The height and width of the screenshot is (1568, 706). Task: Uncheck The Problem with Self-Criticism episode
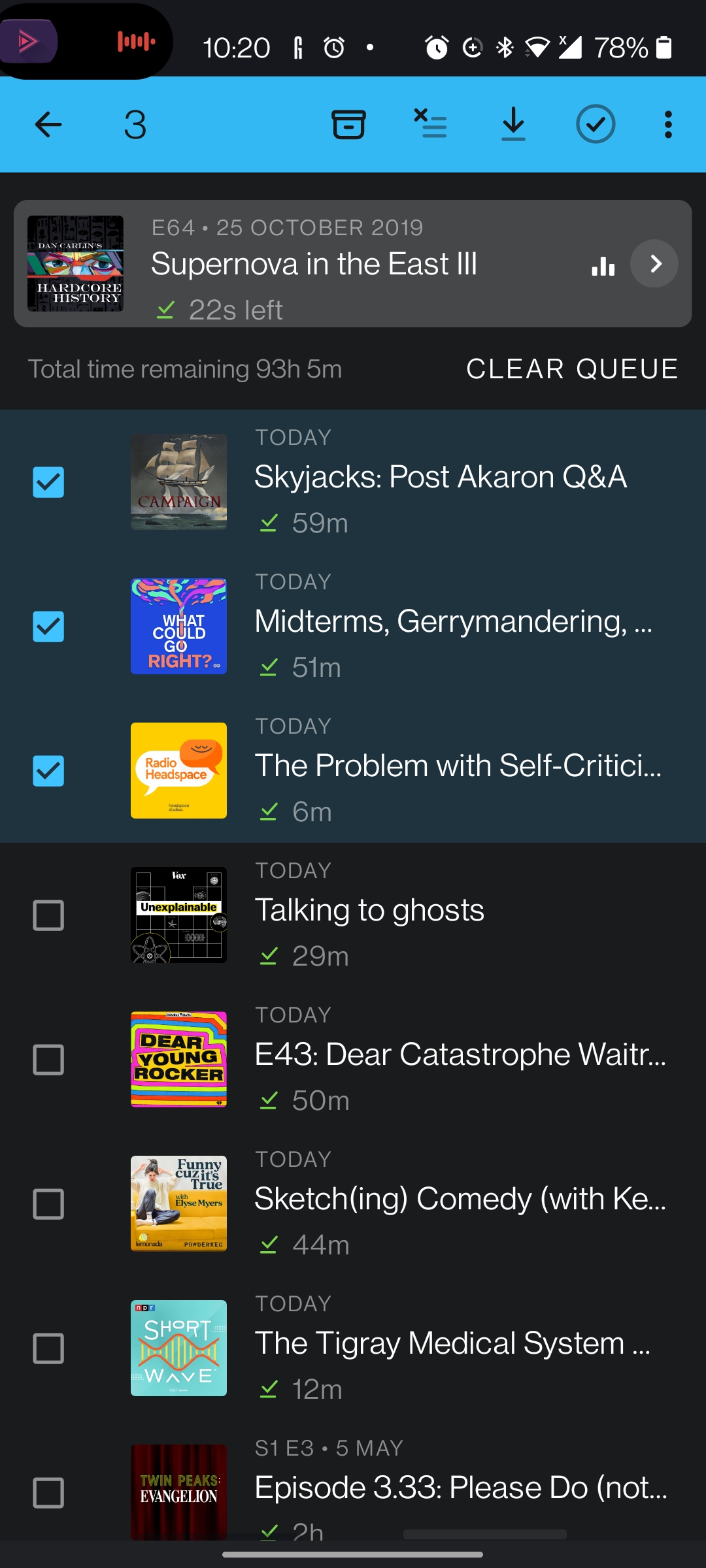point(48,771)
